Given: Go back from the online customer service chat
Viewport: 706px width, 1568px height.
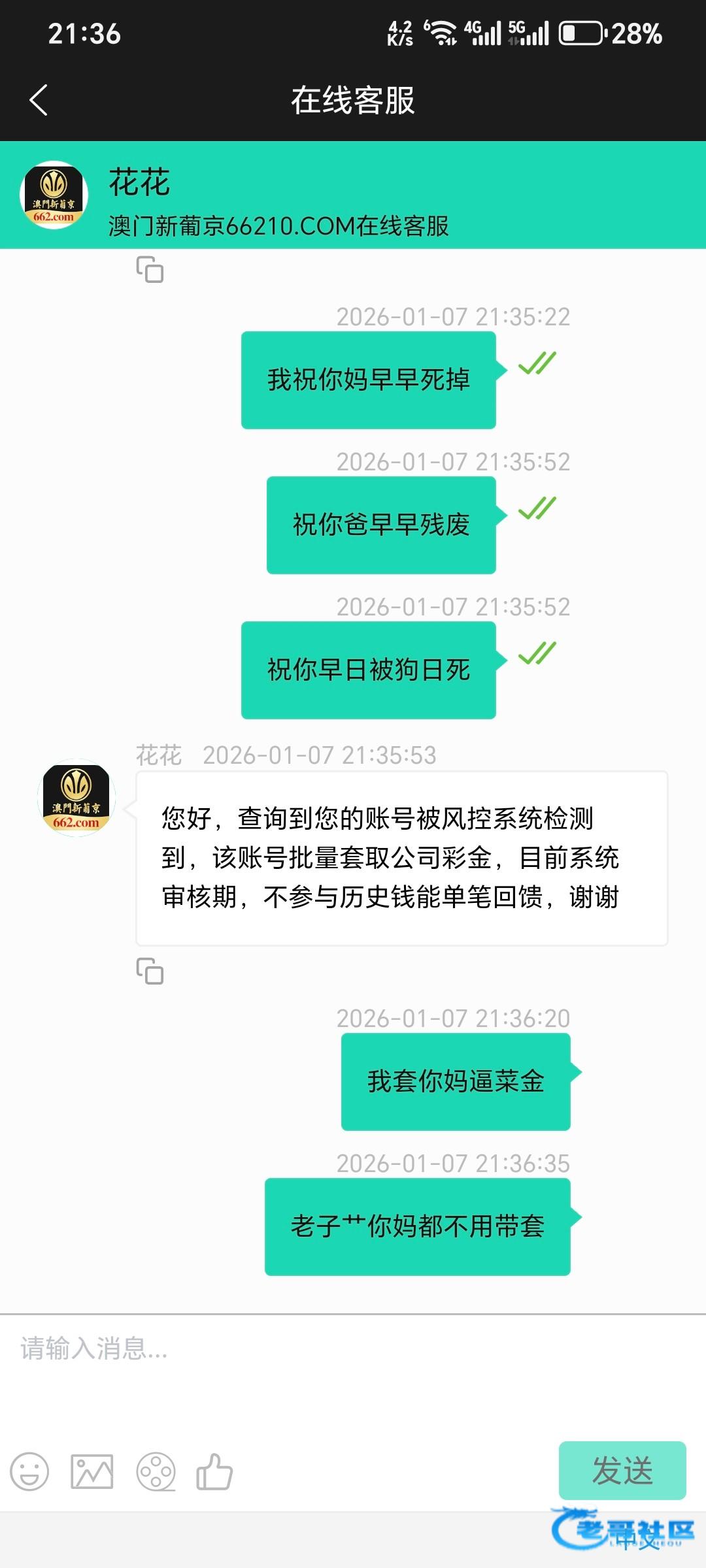Looking at the screenshot, I should [x=39, y=100].
